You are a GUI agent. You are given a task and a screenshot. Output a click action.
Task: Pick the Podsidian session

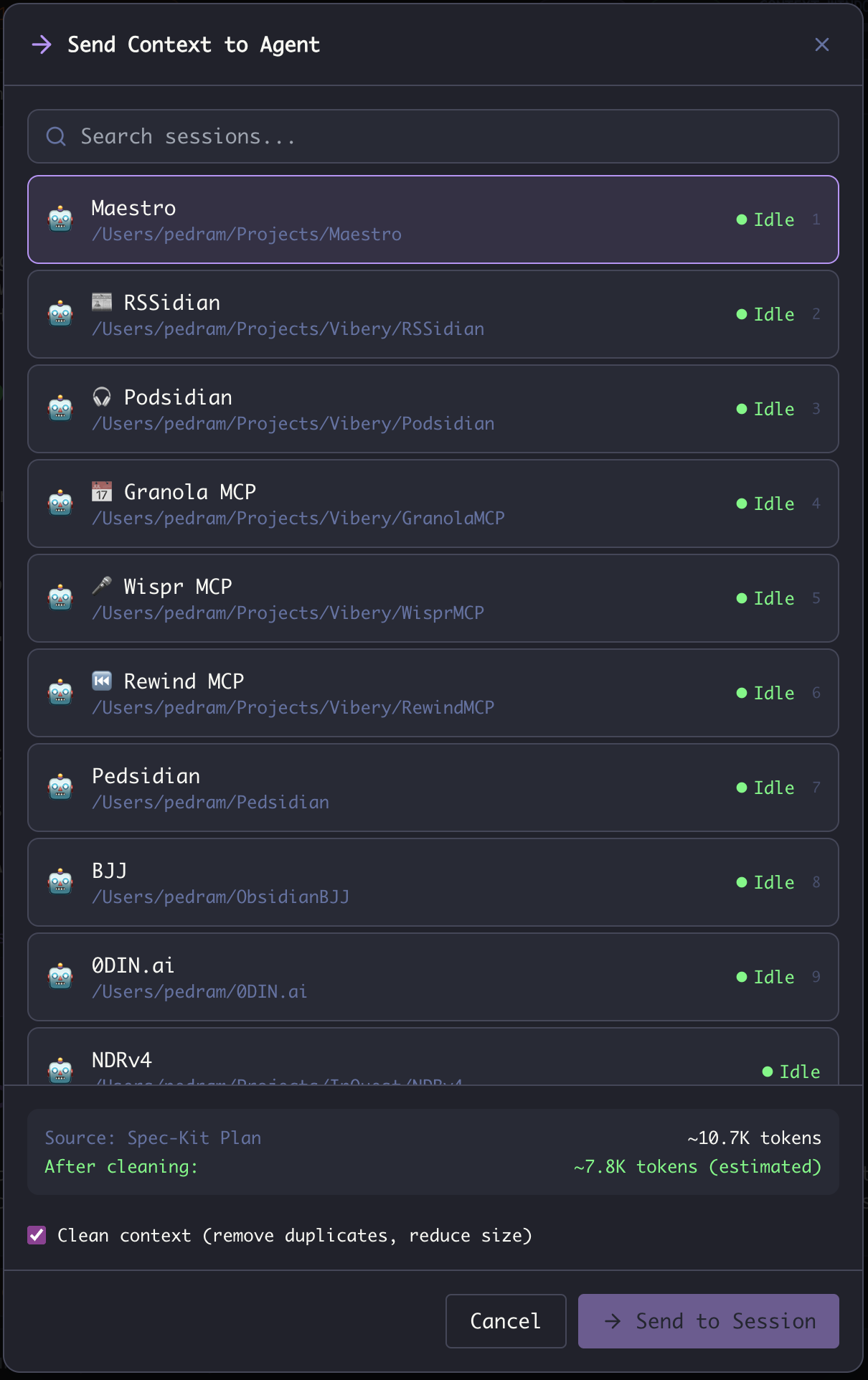coord(433,409)
